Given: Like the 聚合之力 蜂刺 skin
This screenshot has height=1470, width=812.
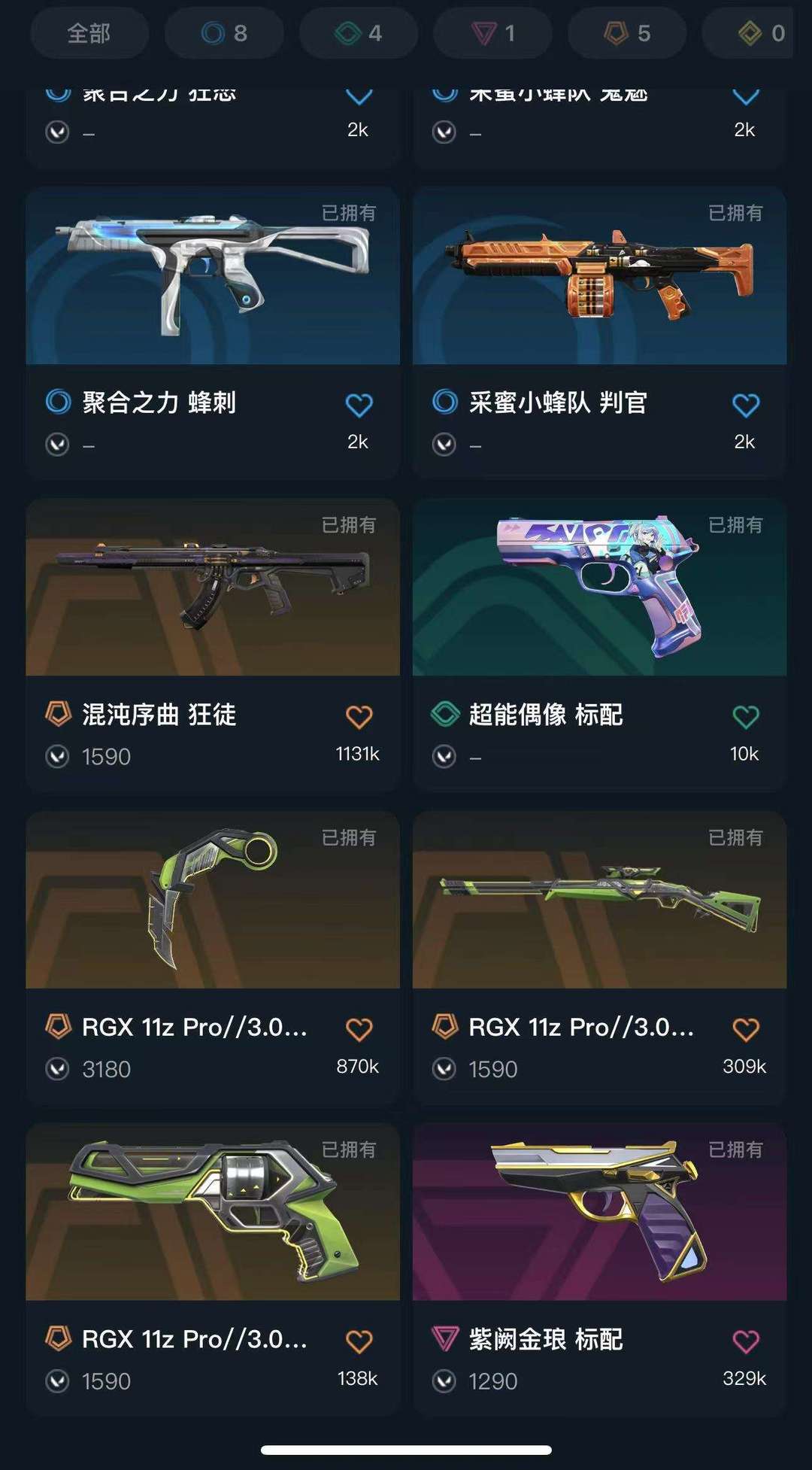Looking at the screenshot, I should pos(359,405).
